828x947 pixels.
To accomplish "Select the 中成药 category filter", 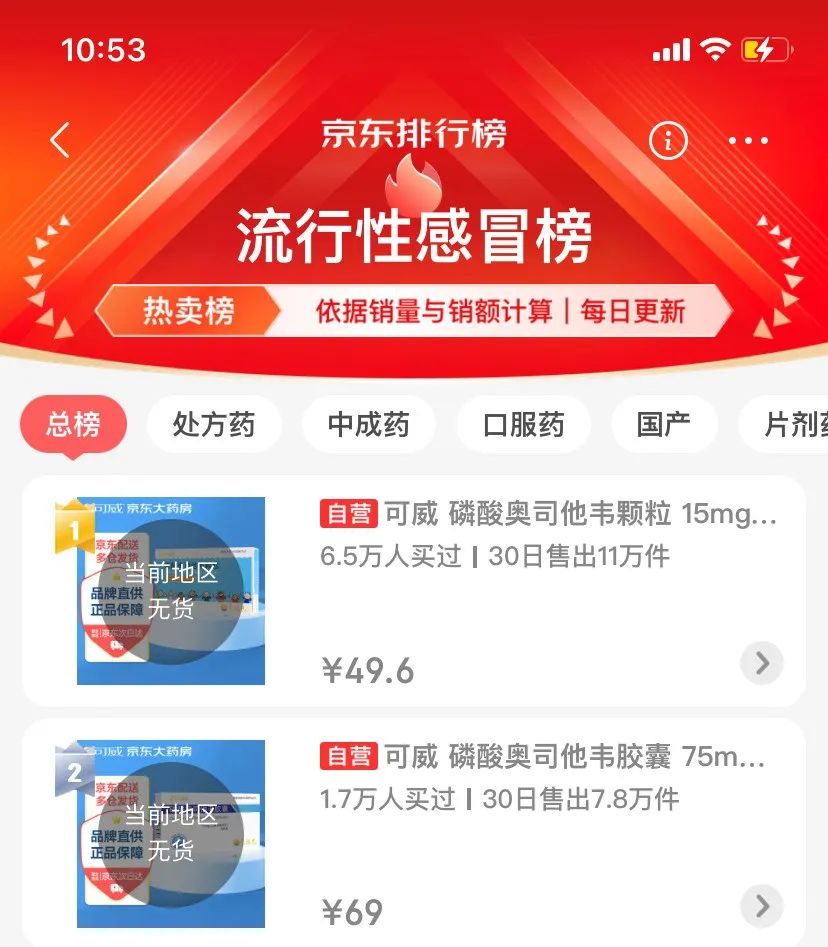I will click(368, 424).
